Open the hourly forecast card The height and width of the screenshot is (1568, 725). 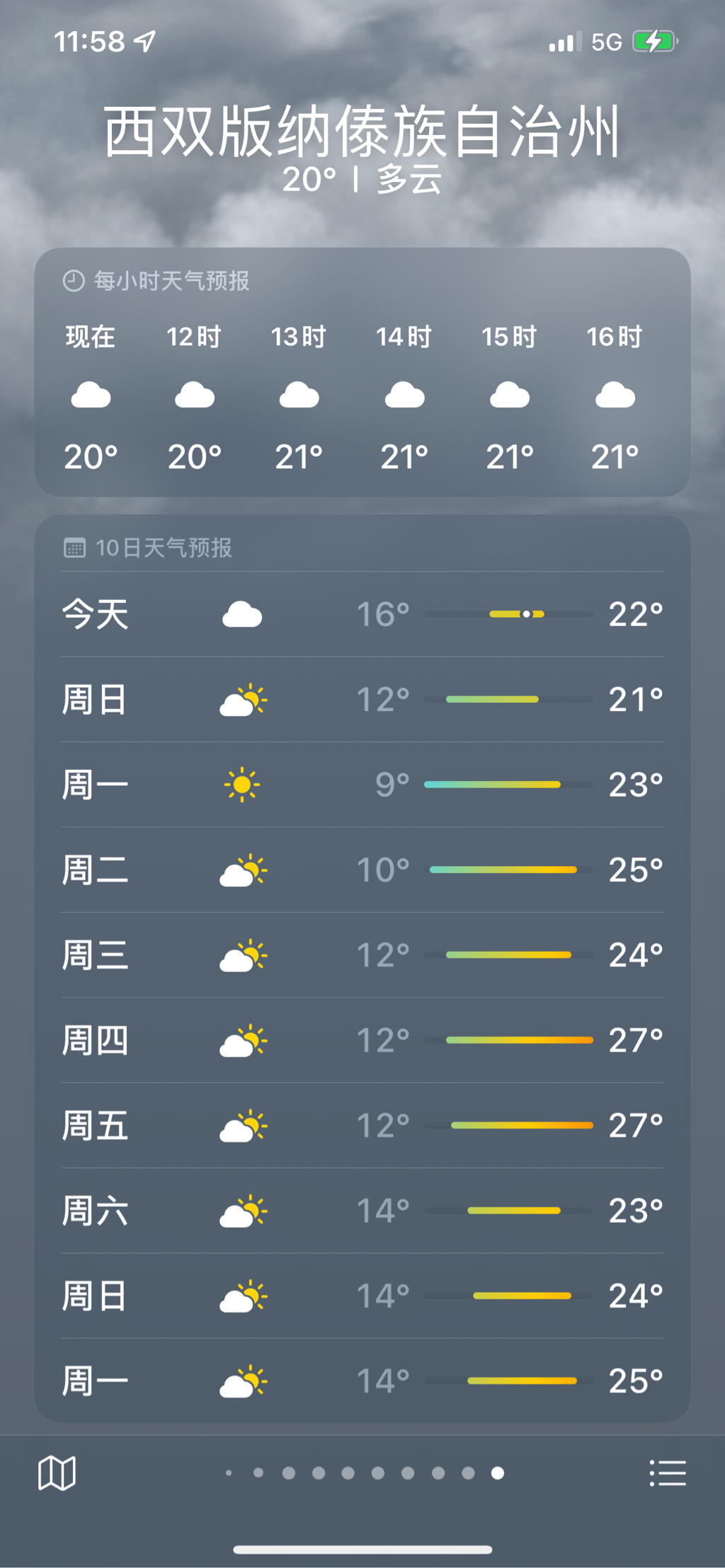[x=362, y=372]
